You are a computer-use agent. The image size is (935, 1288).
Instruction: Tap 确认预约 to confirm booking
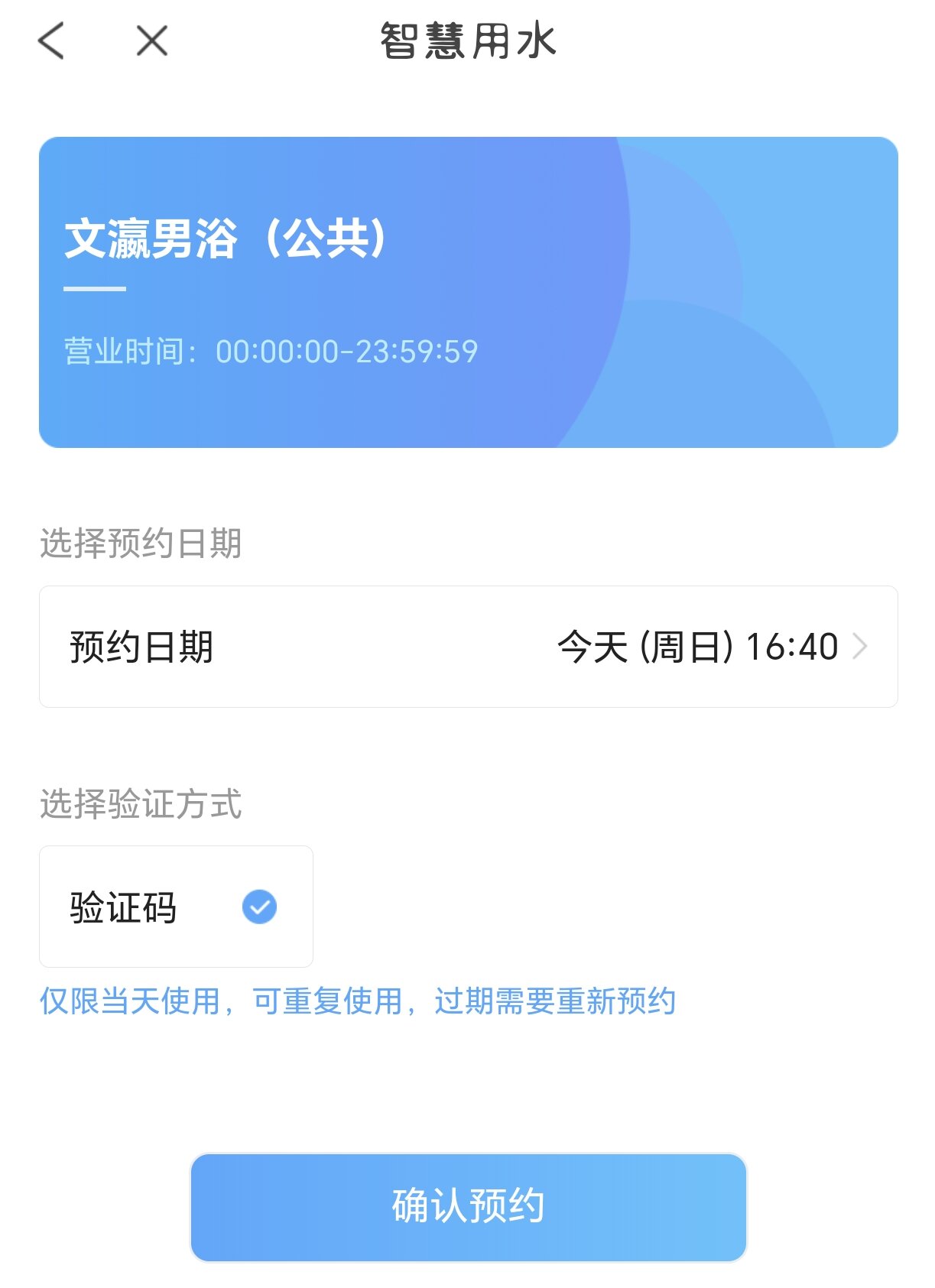[468, 1207]
